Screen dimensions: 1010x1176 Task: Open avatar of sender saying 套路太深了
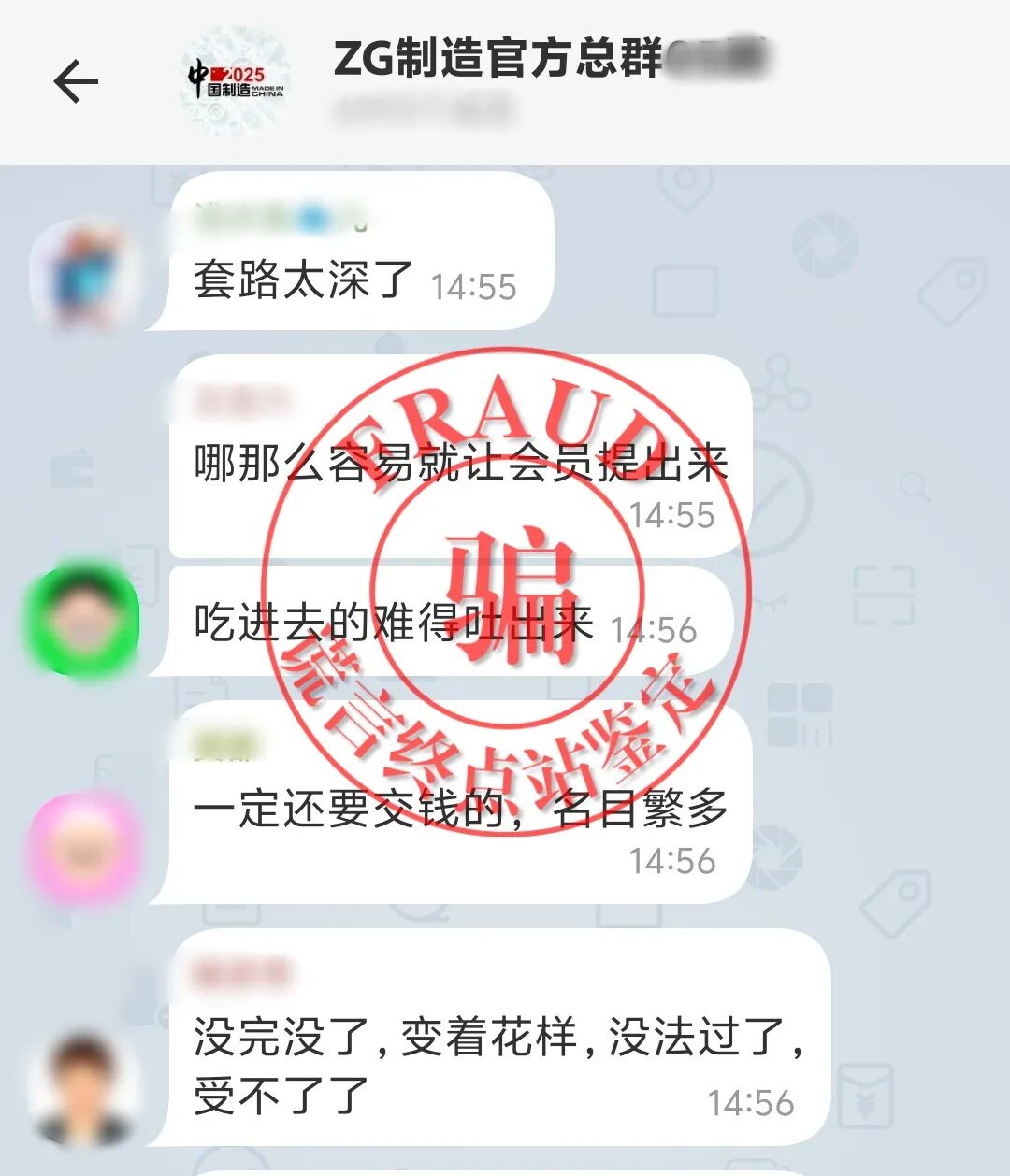point(84,275)
